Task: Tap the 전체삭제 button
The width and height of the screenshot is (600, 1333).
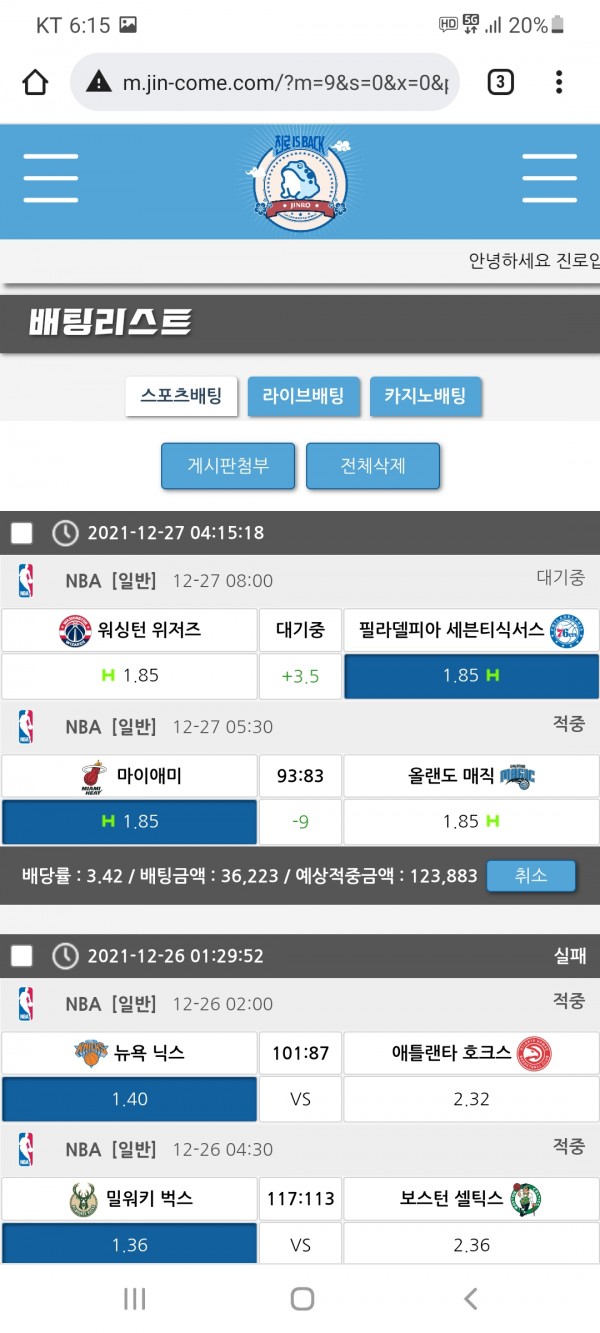Action: pos(373,466)
